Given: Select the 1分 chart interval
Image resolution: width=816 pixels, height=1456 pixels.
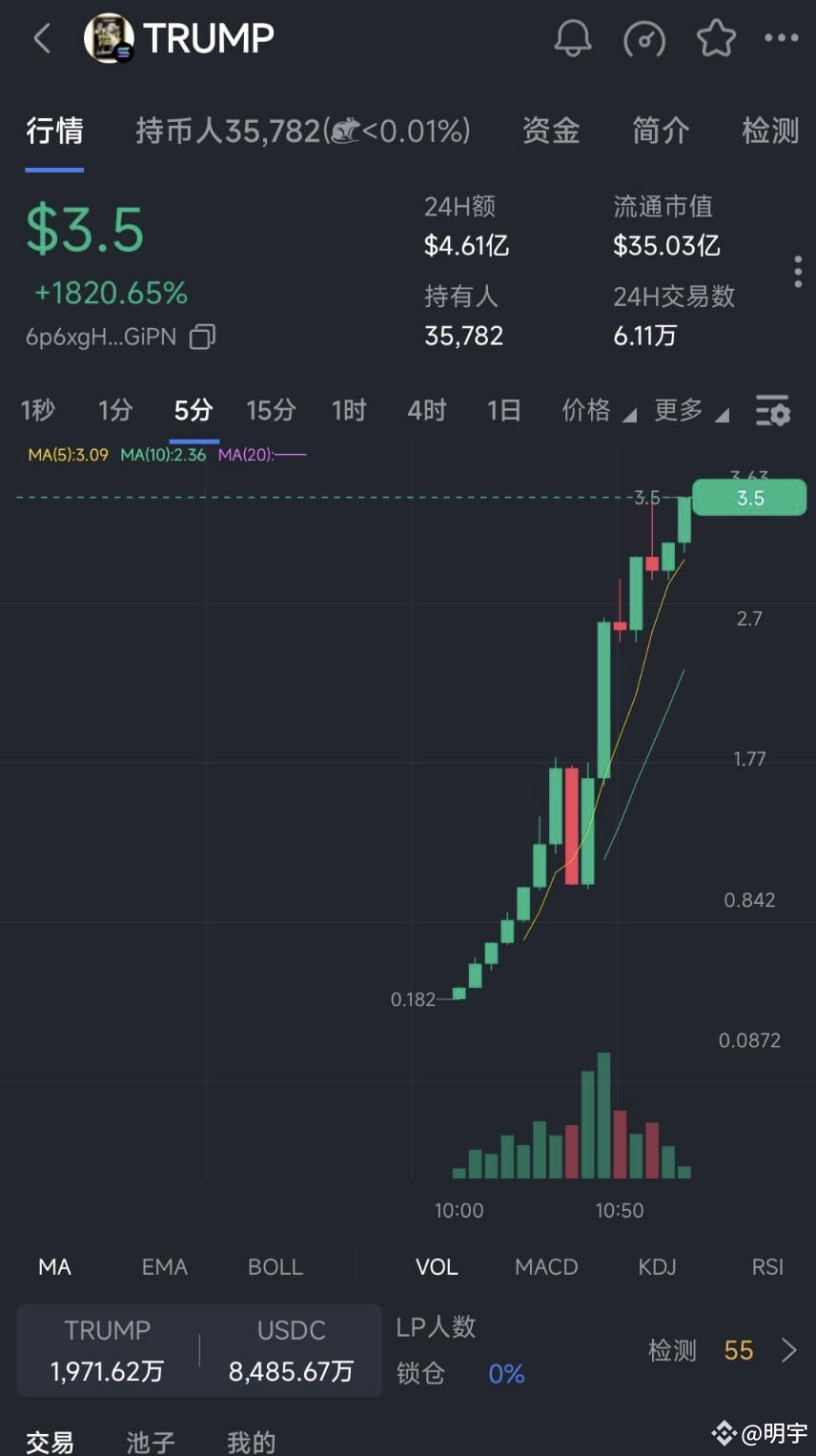Looking at the screenshot, I should [115, 410].
